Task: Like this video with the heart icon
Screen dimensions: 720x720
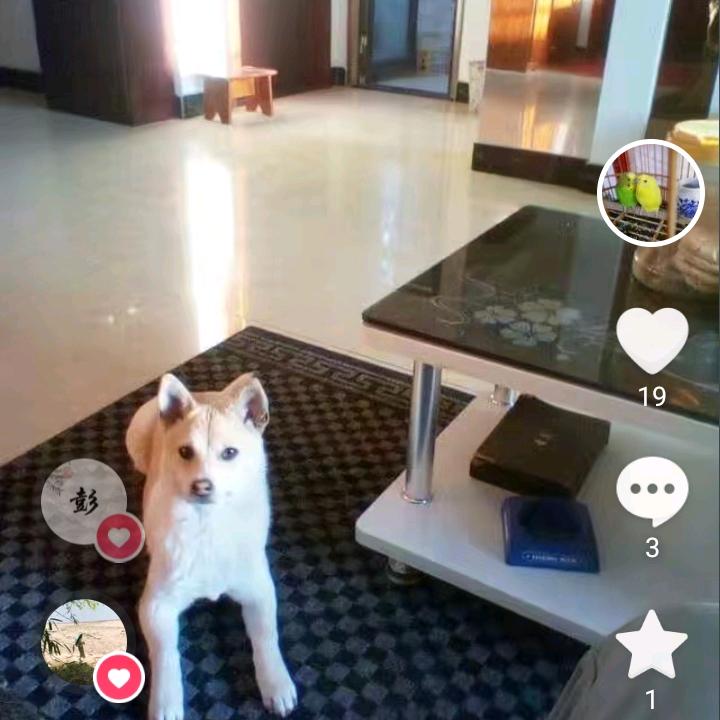Action: click(652, 340)
